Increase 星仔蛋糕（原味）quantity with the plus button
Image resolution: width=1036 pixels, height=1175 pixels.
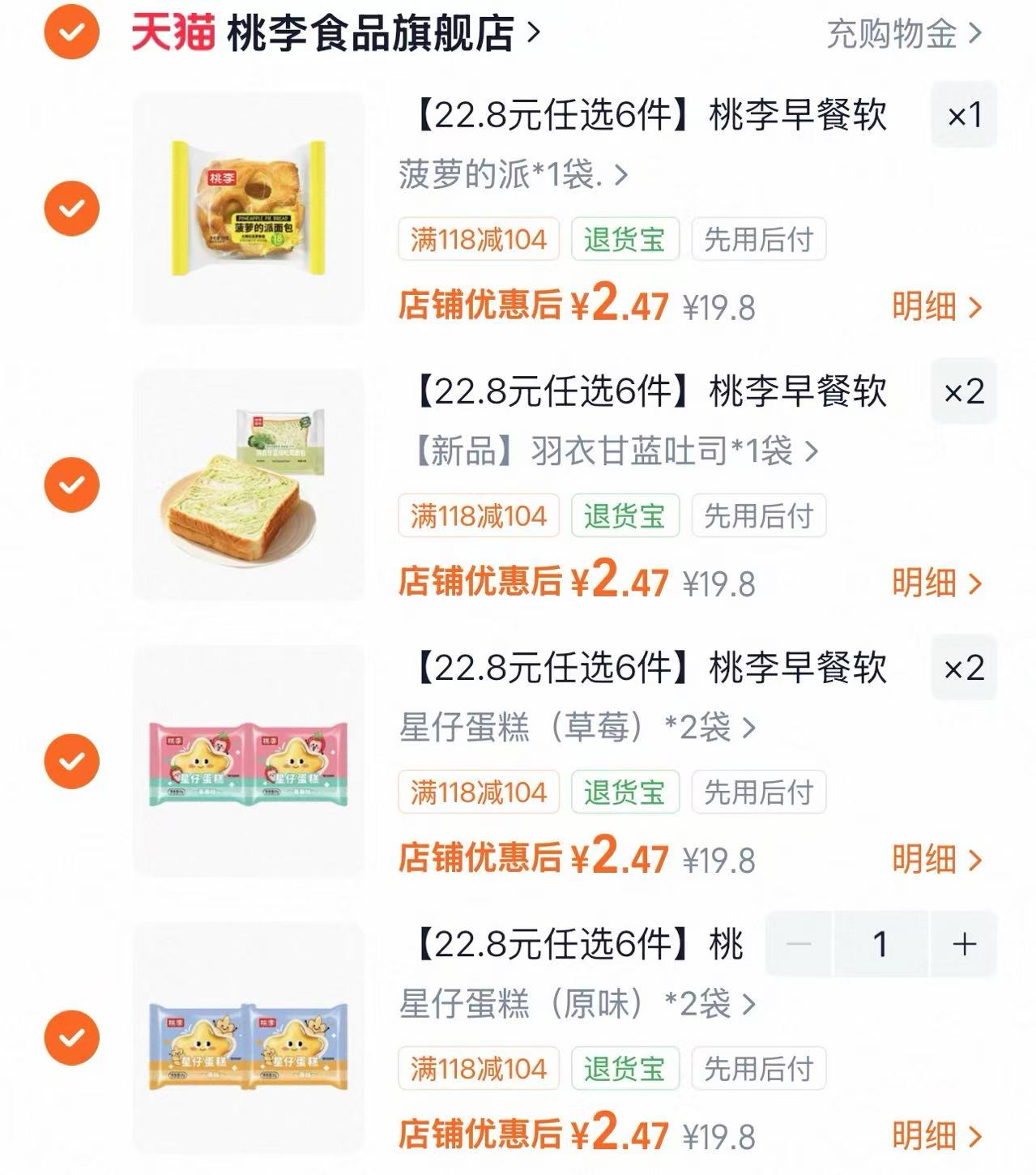[x=964, y=944]
